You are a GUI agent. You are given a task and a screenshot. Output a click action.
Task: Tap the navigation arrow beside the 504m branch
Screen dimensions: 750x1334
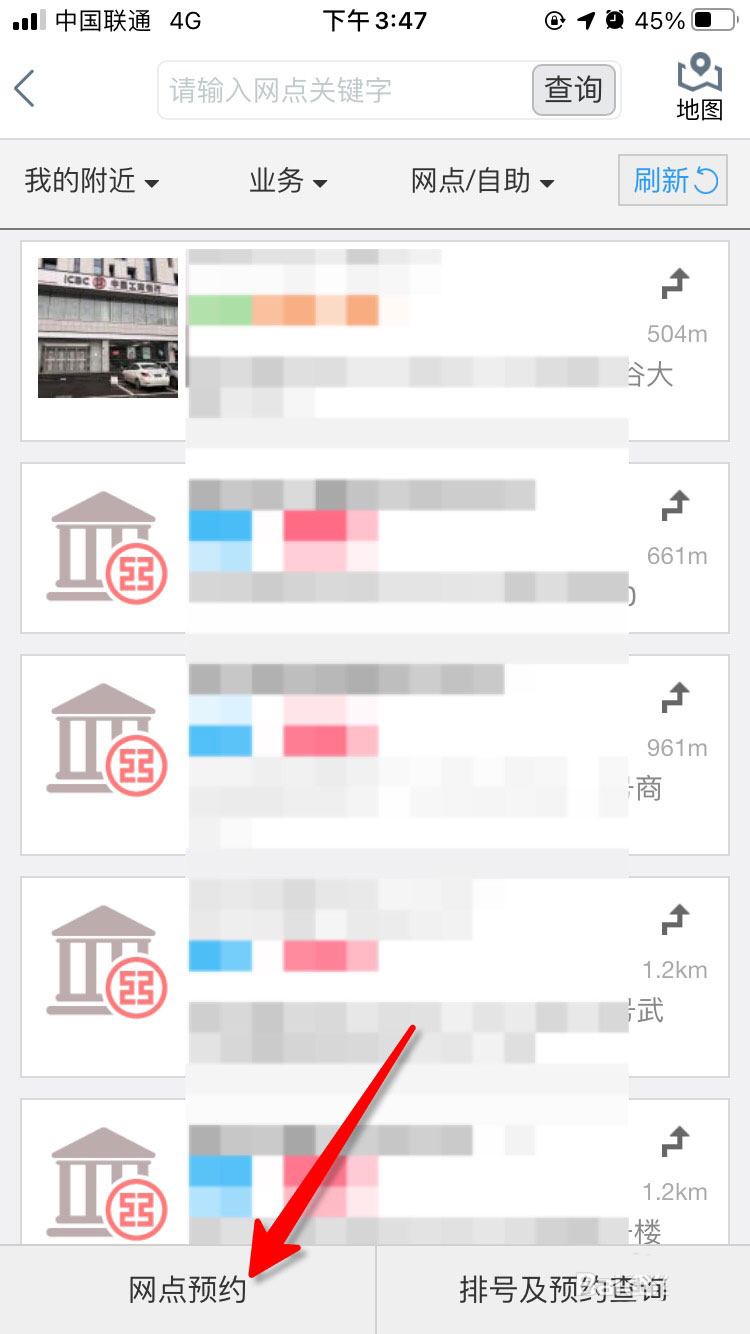[x=674, y=283]
